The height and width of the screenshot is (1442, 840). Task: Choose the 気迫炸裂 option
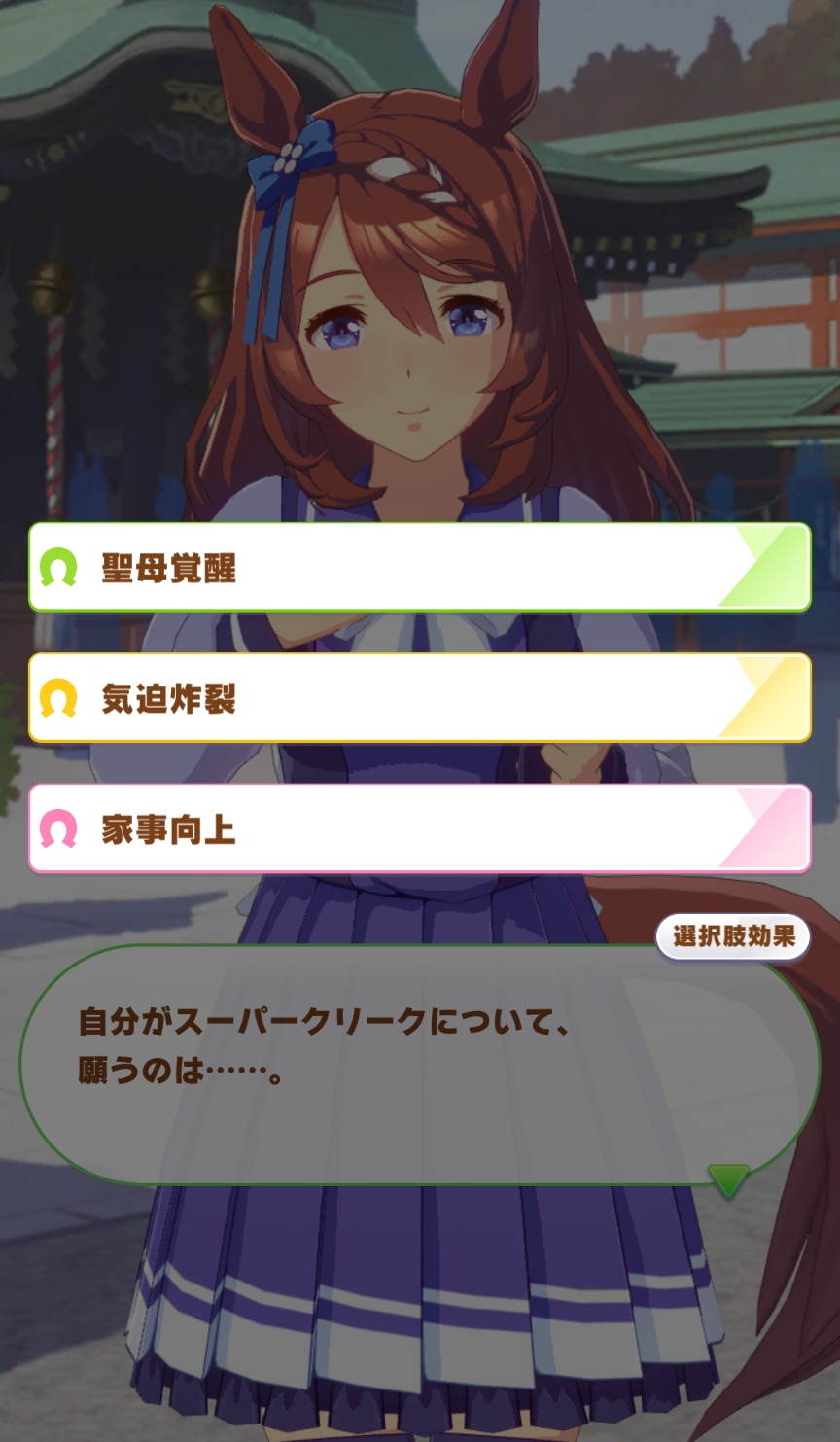coord(419,698)
